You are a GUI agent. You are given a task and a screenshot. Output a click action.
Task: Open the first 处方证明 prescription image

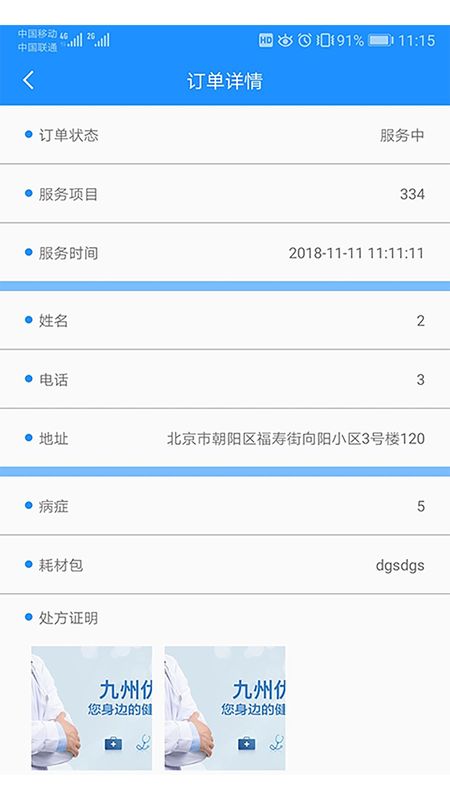point(91,708)
